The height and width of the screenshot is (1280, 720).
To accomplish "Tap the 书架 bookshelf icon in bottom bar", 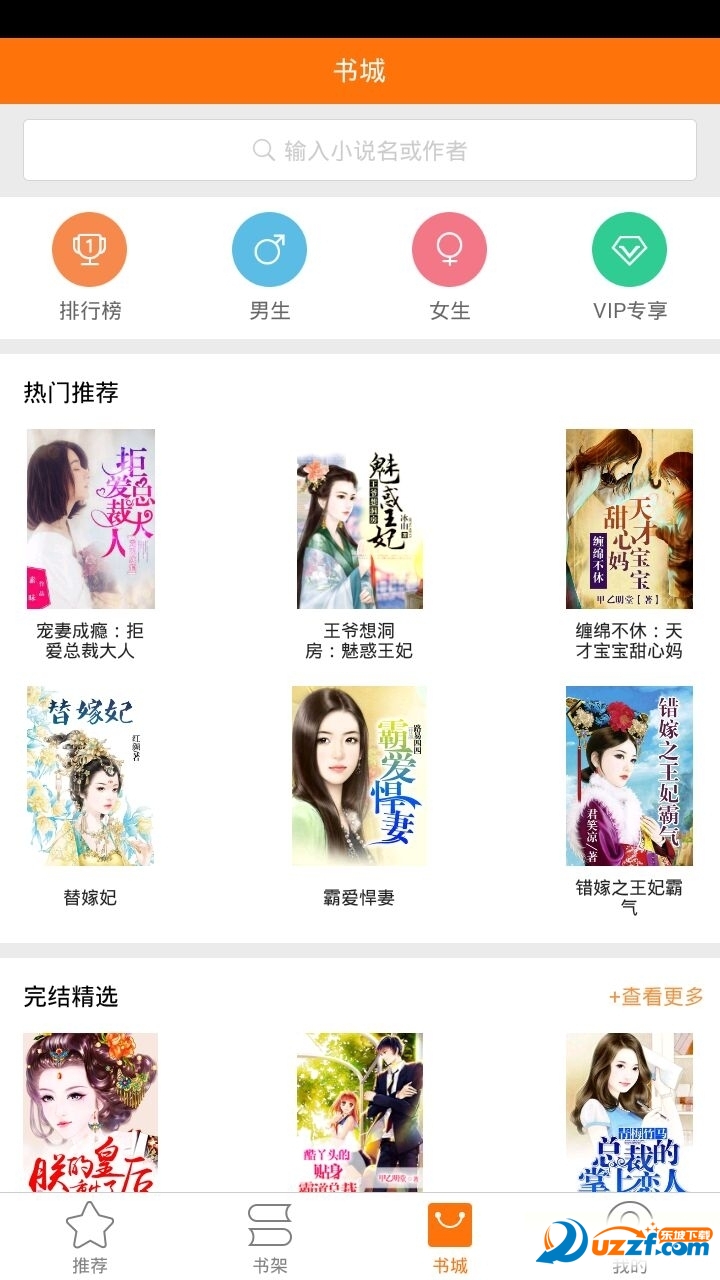I will 270,1227.
